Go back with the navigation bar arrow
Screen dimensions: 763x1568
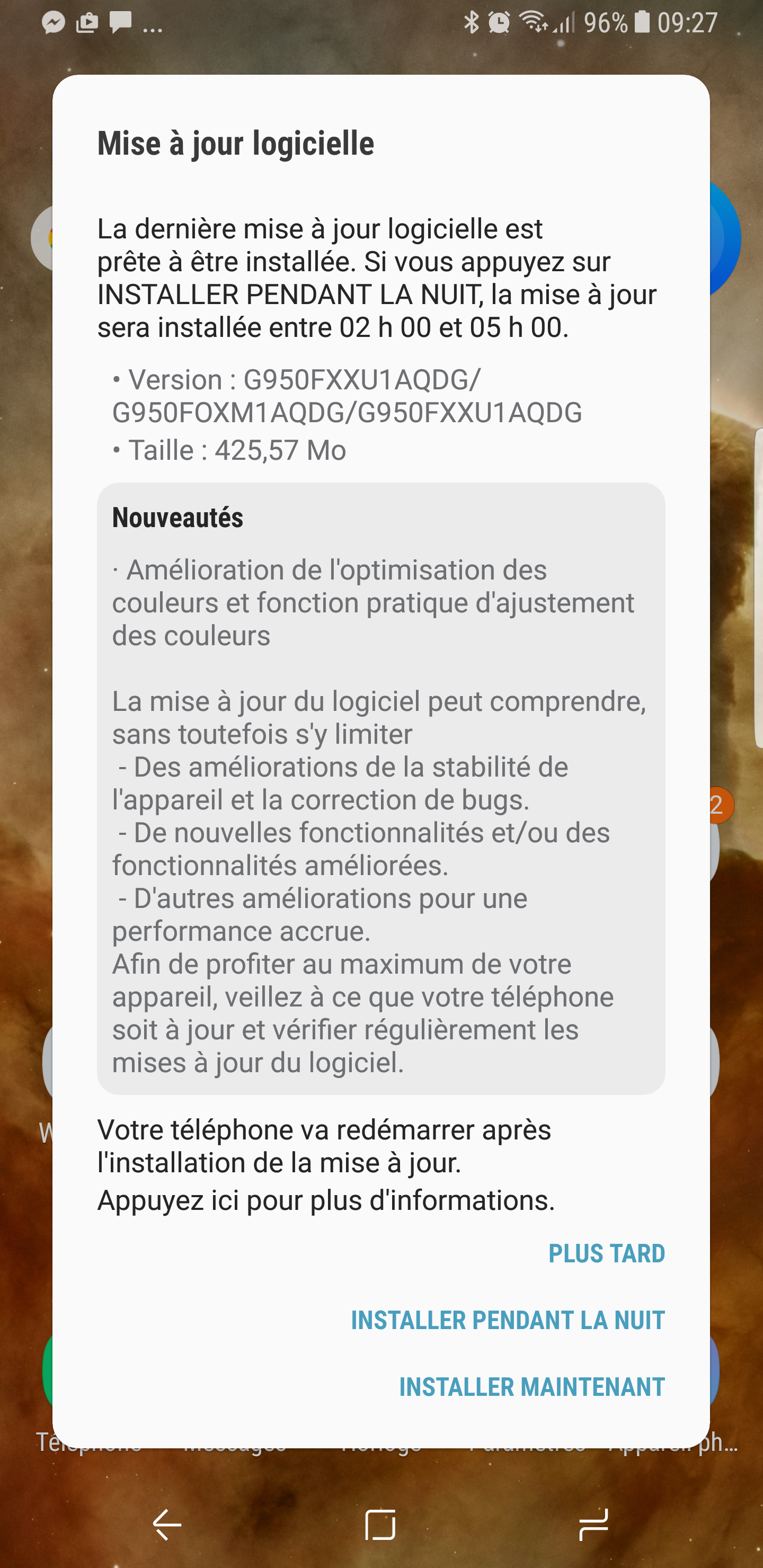coord(167,1525)
